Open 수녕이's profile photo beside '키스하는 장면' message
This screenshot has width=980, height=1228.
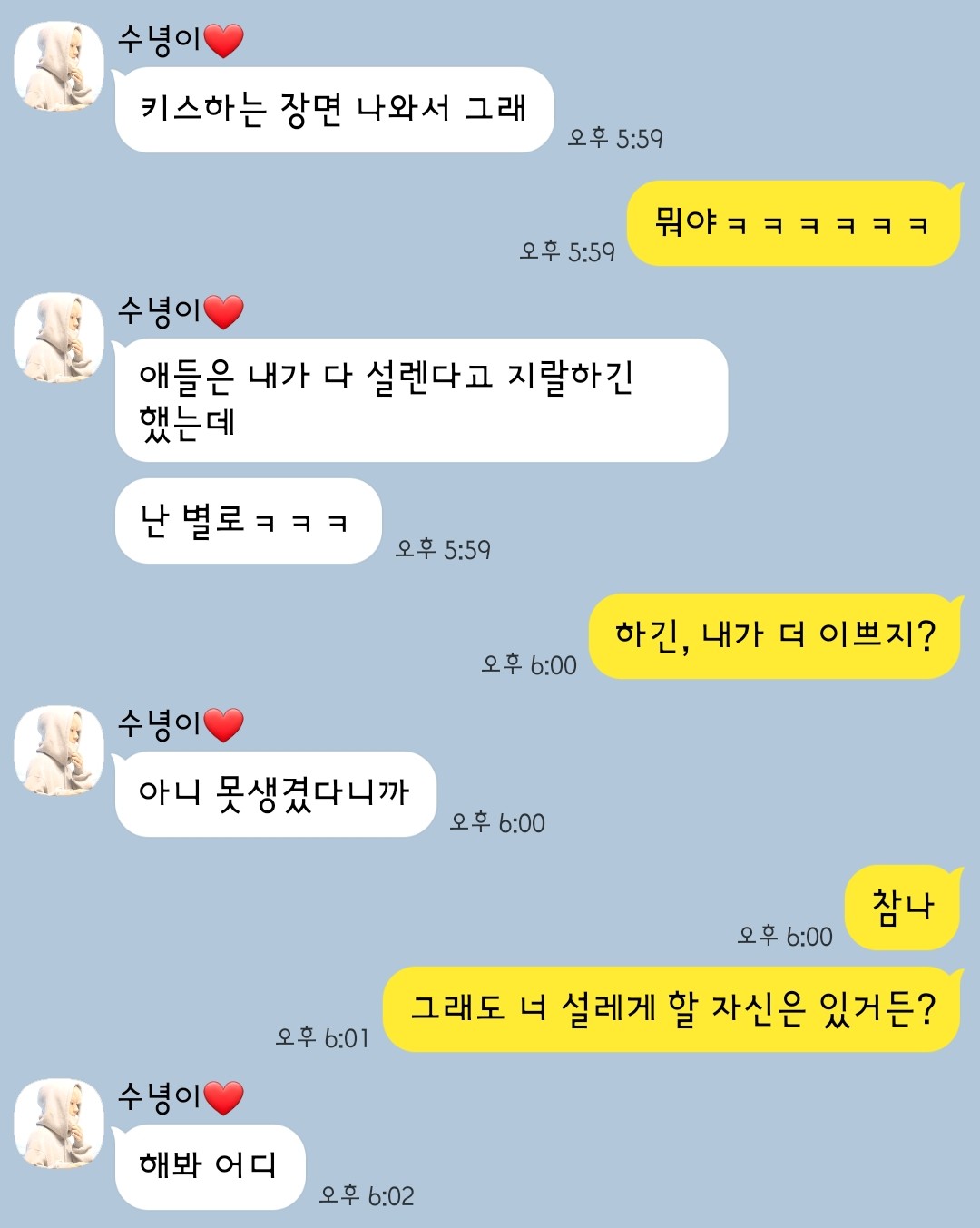[x=59, y=67]
